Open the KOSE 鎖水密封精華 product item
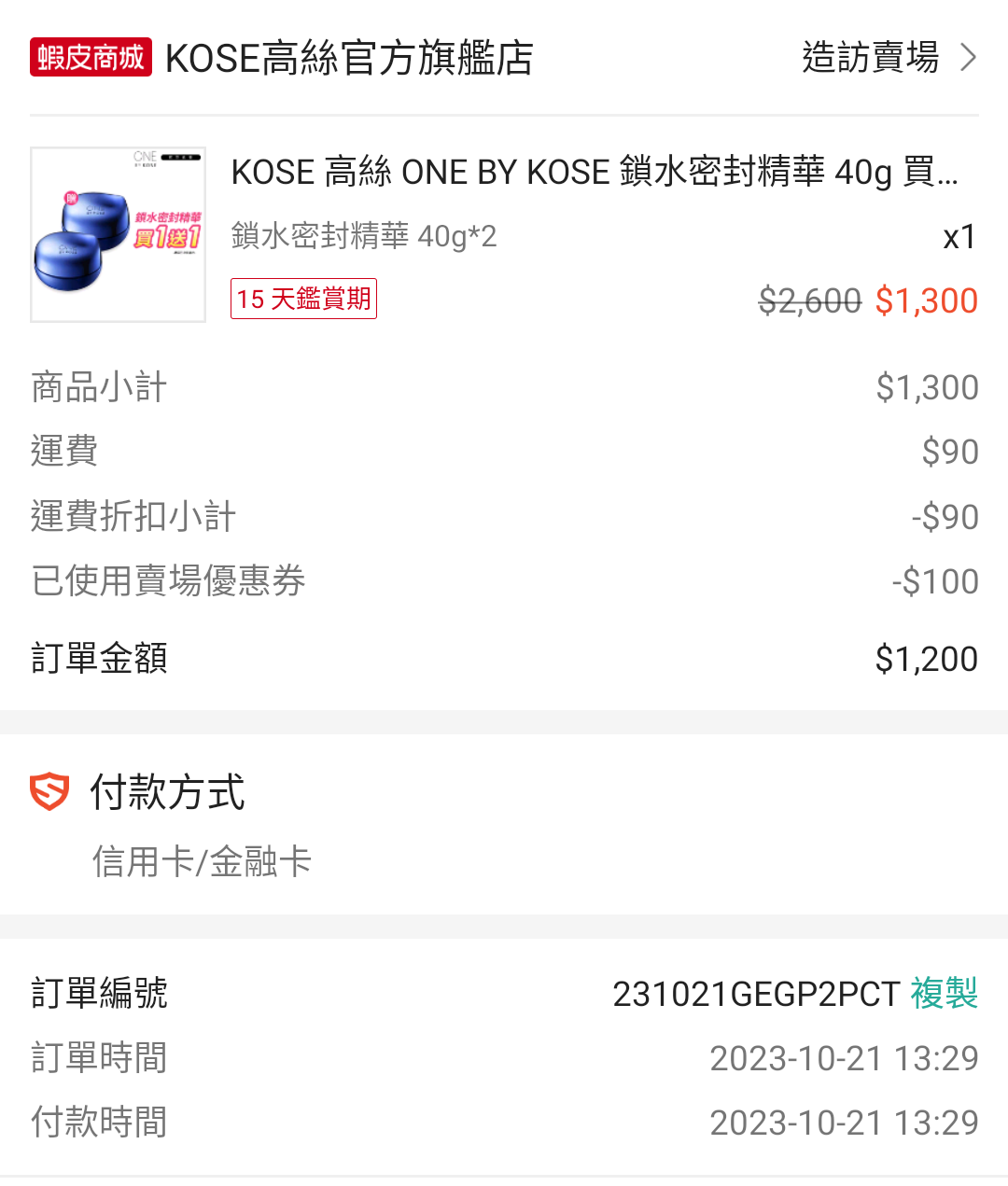The width and height of the screenshot is (1008, 1186). pyautogui.click(x=594, y=174)
